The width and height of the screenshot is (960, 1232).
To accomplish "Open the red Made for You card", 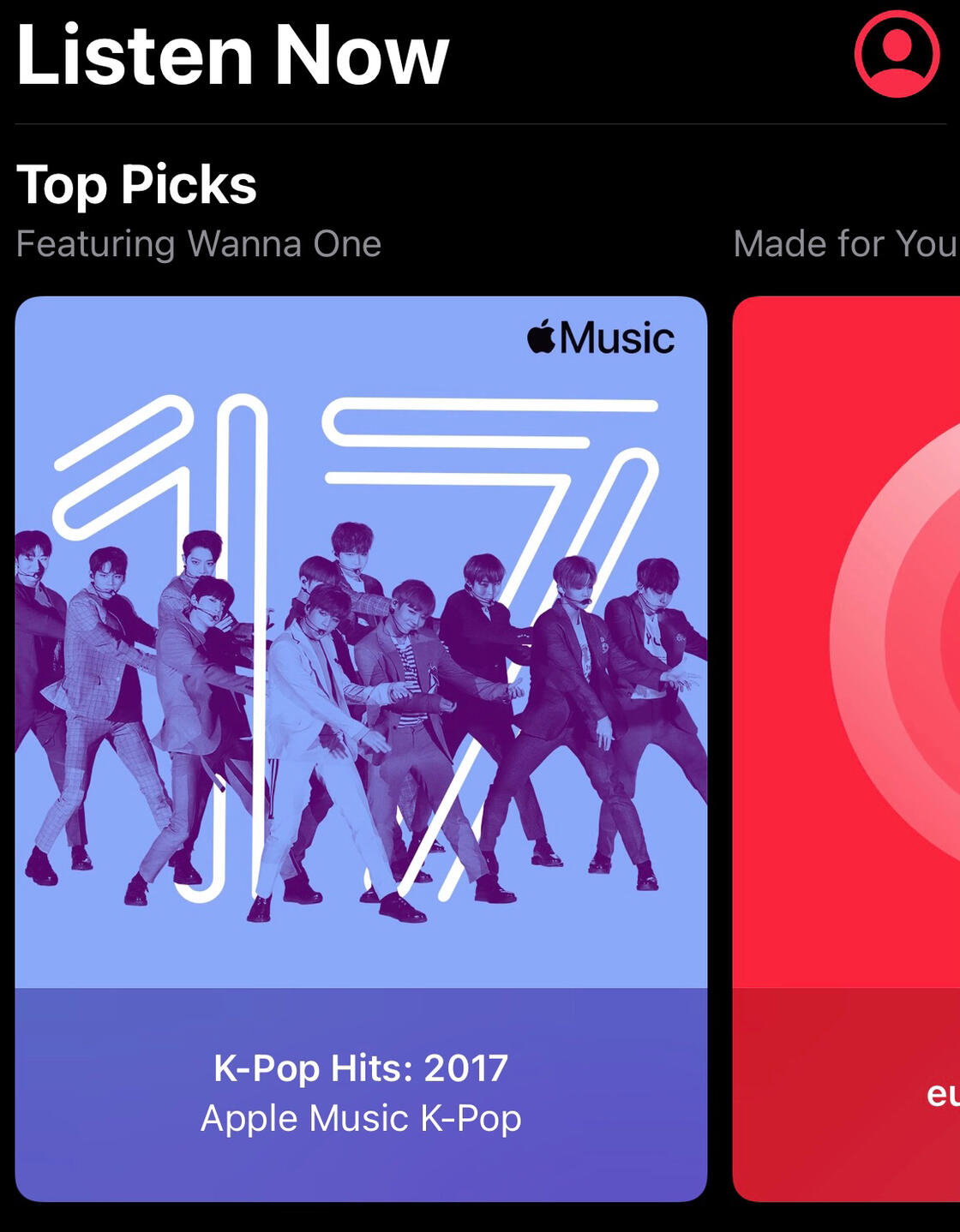I will click(847, 747).
